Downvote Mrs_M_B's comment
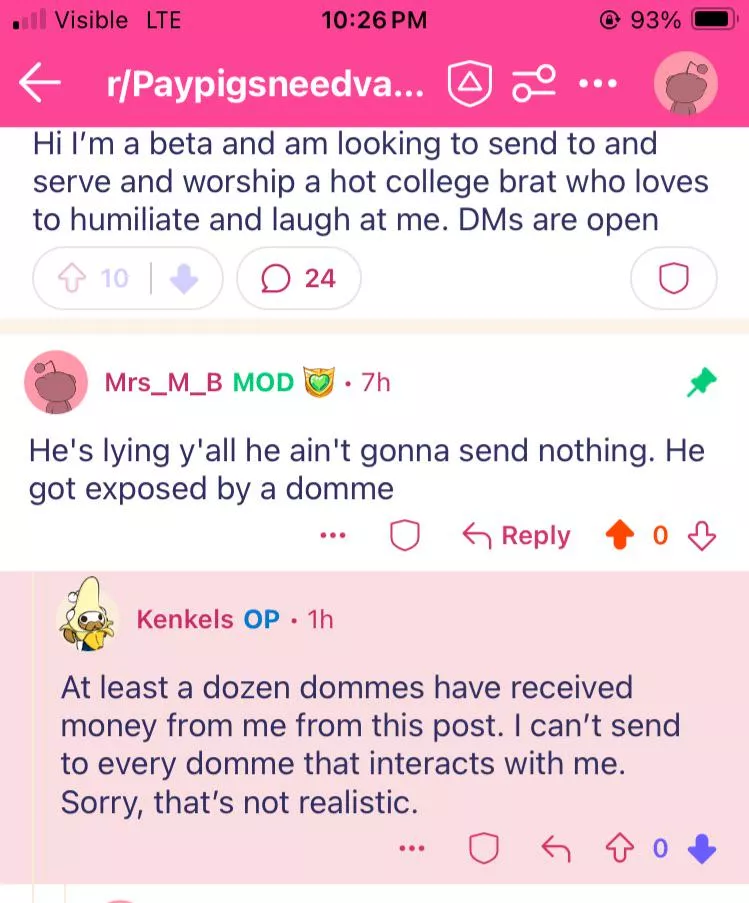Screen dimensions: 749x903 (703, 536)
